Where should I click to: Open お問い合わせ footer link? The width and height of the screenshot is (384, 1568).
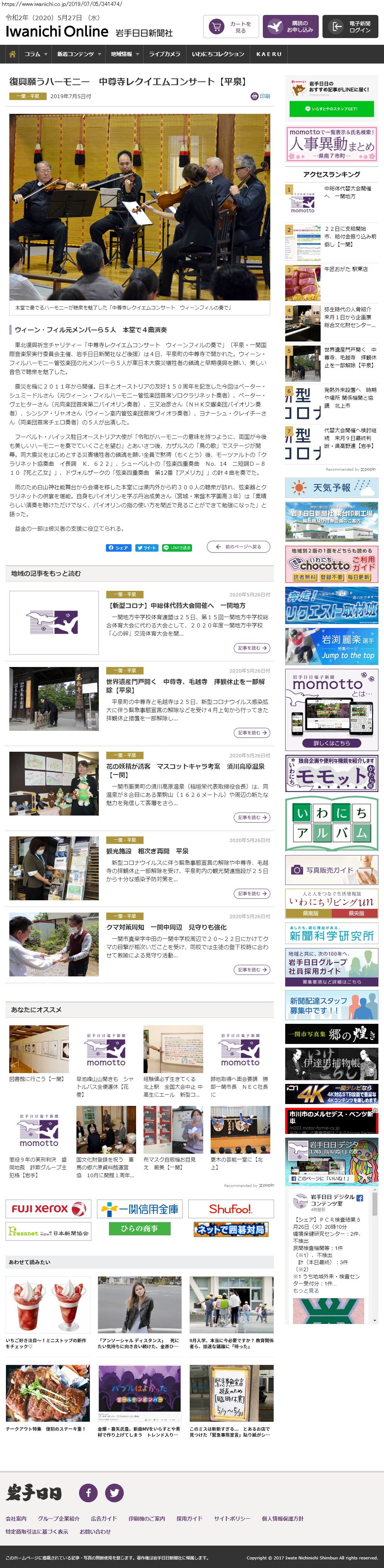(x=95, y=1531)
